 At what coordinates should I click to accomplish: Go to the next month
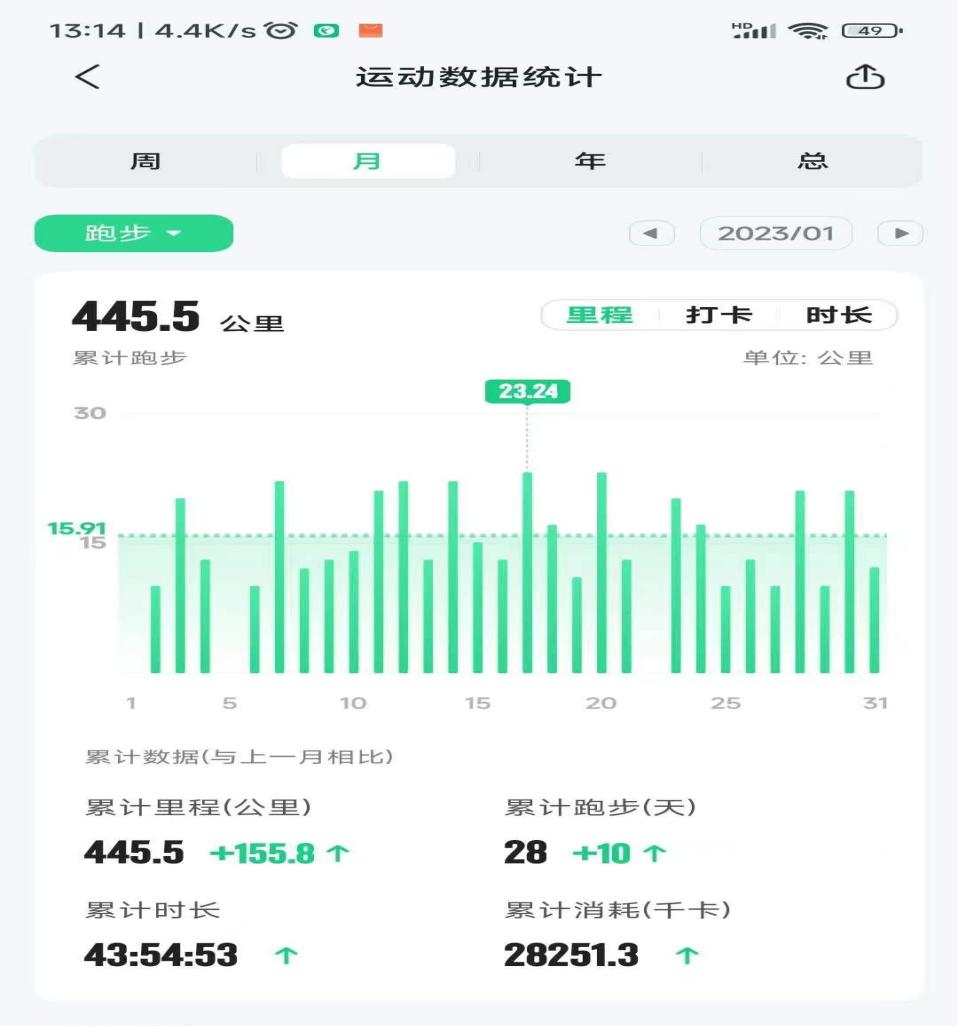(x=900, y=233)
